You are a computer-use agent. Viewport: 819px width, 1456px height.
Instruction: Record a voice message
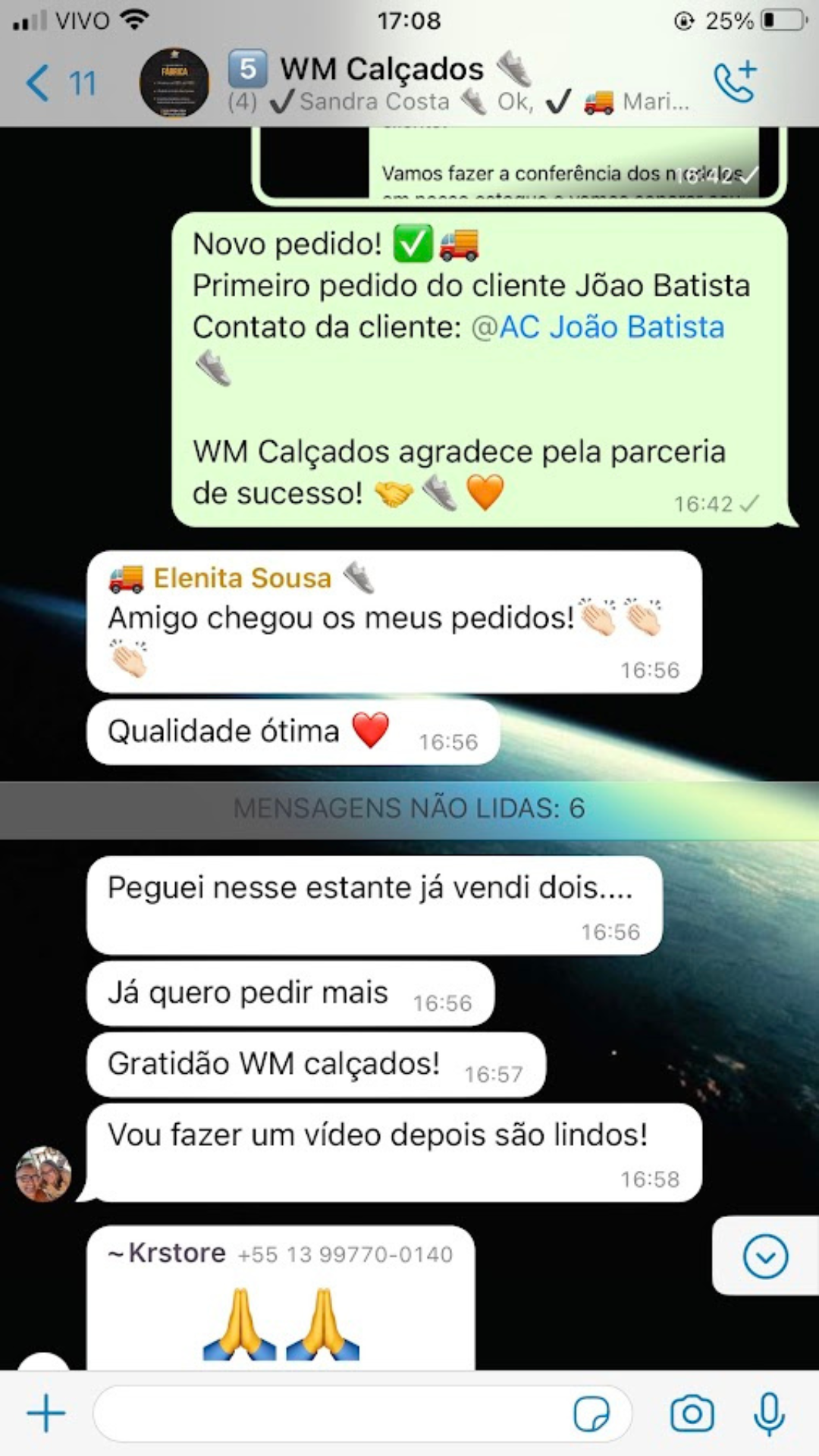click(769, 1414)
